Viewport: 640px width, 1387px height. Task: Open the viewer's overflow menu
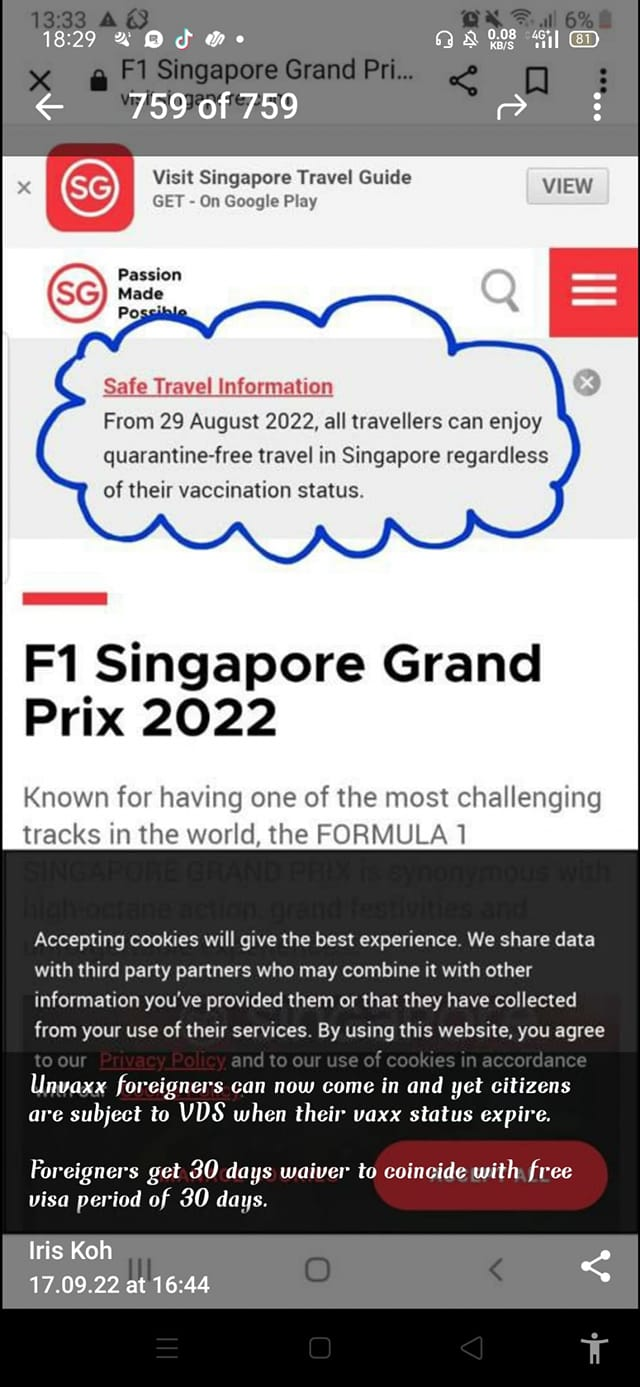coord(597,107)
